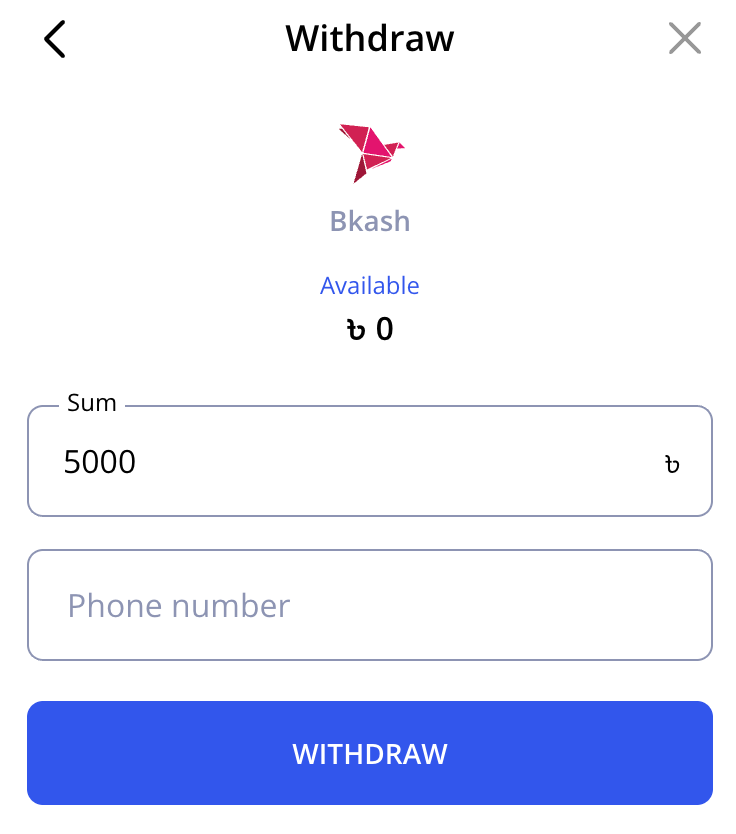
Task: Edit the Sum amount field
Action: coord(340,462)
